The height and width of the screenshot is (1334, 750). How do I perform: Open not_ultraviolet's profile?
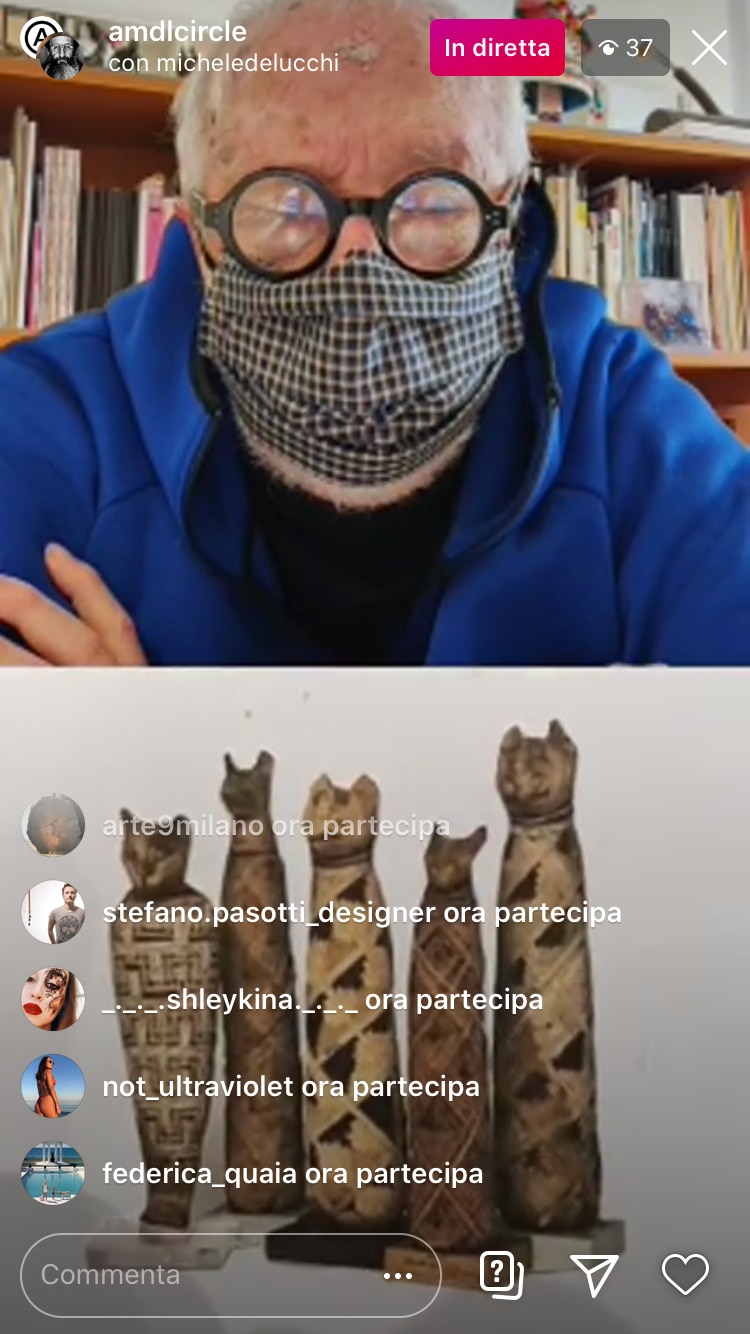click(53, 1086)
